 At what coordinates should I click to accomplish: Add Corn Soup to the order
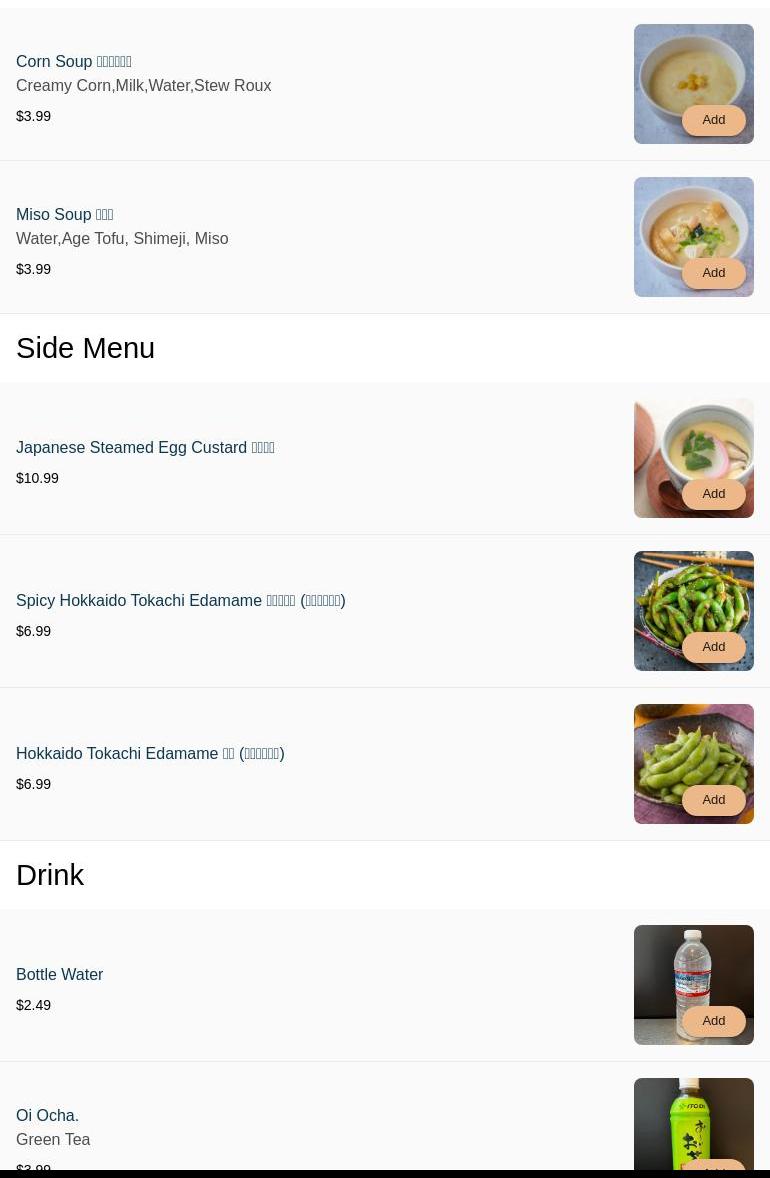tap(713, 120)
